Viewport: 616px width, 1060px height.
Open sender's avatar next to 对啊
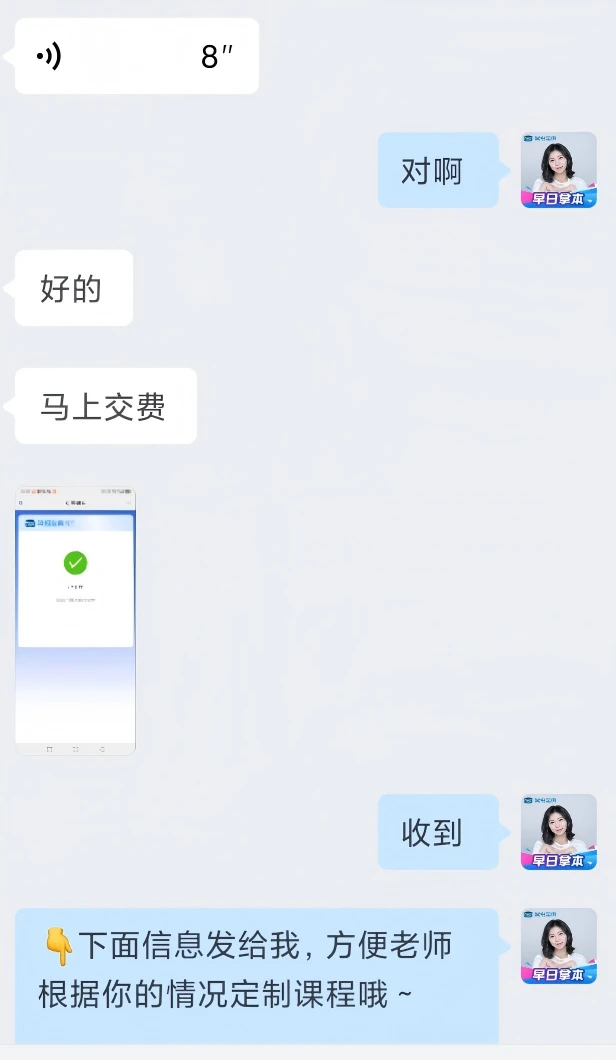click(558, 170)
